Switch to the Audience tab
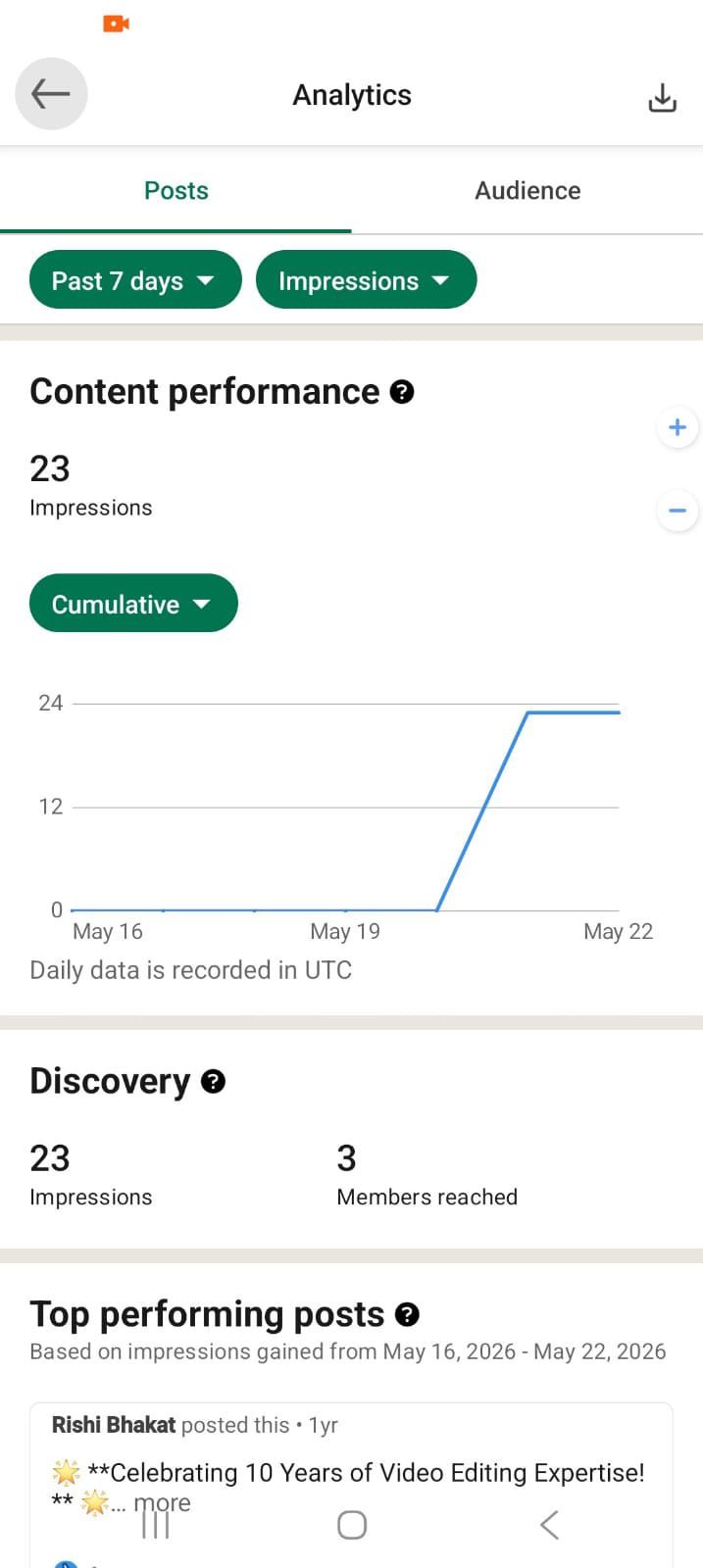Image resolution: width=703 pixels, height=1568 pixels. pos(527,190)
